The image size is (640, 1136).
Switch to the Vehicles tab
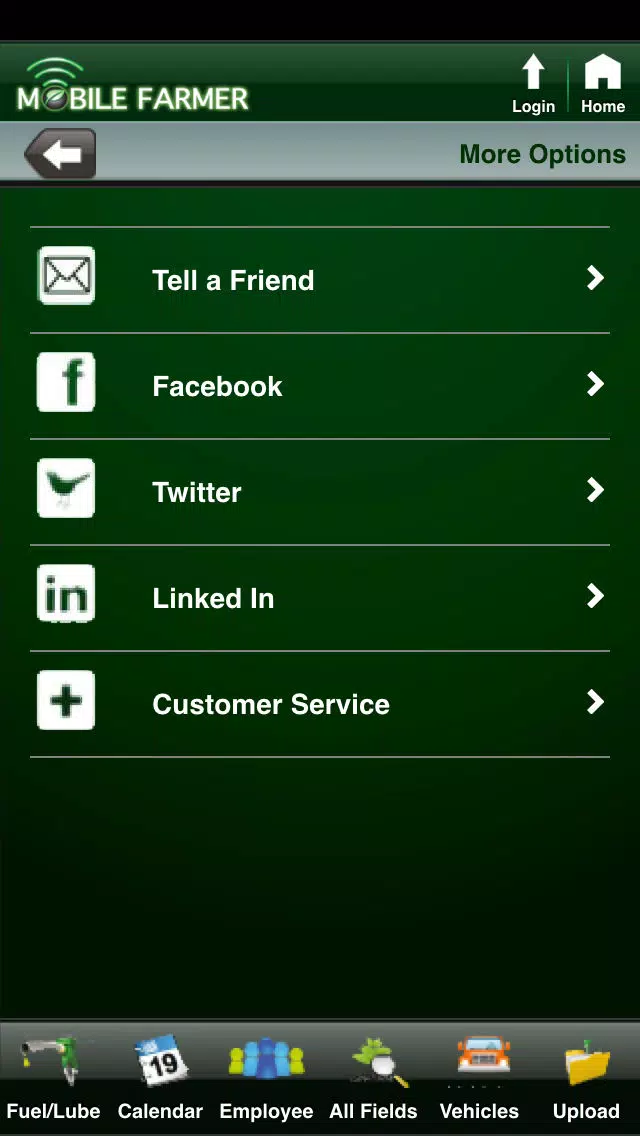[480, 1078]
